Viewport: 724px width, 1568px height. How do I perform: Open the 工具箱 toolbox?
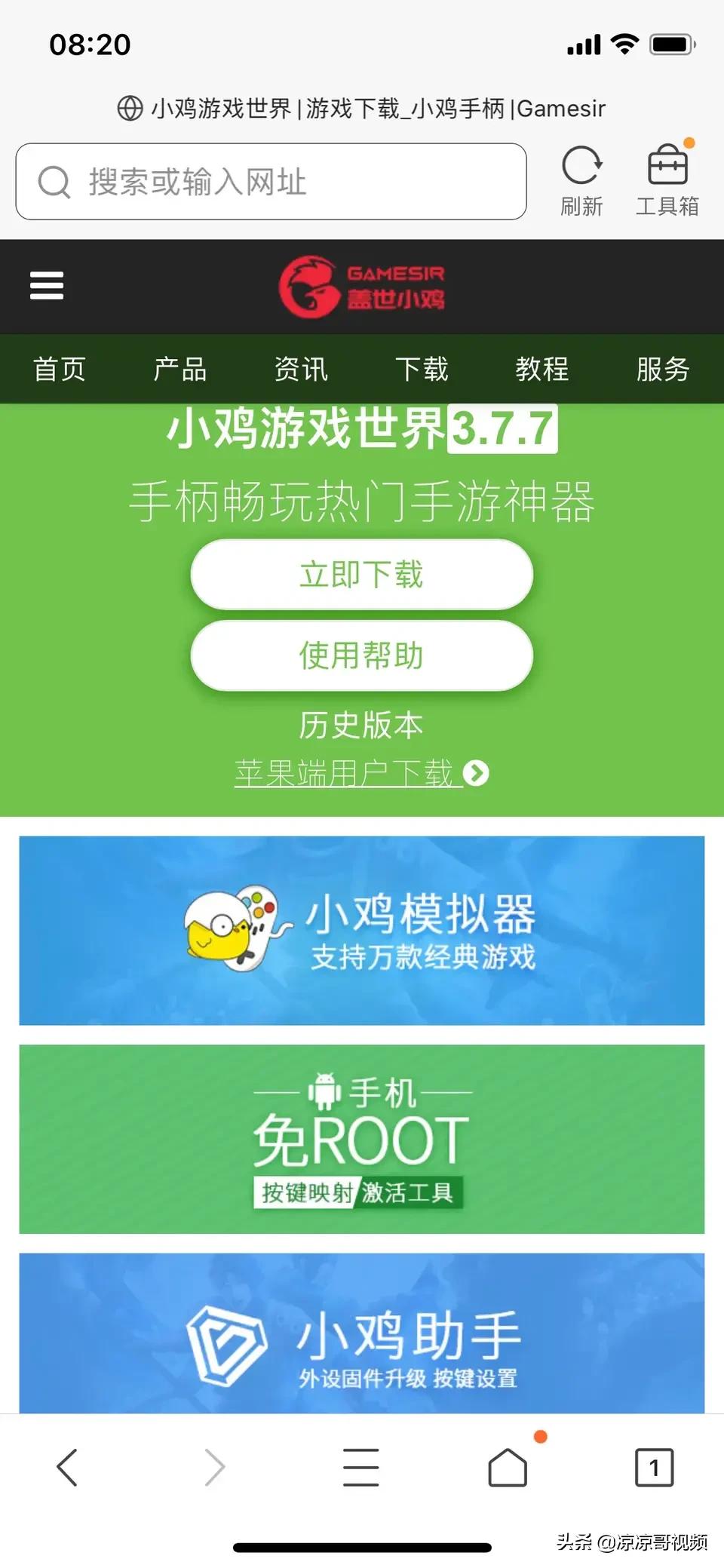pos(667,180)
